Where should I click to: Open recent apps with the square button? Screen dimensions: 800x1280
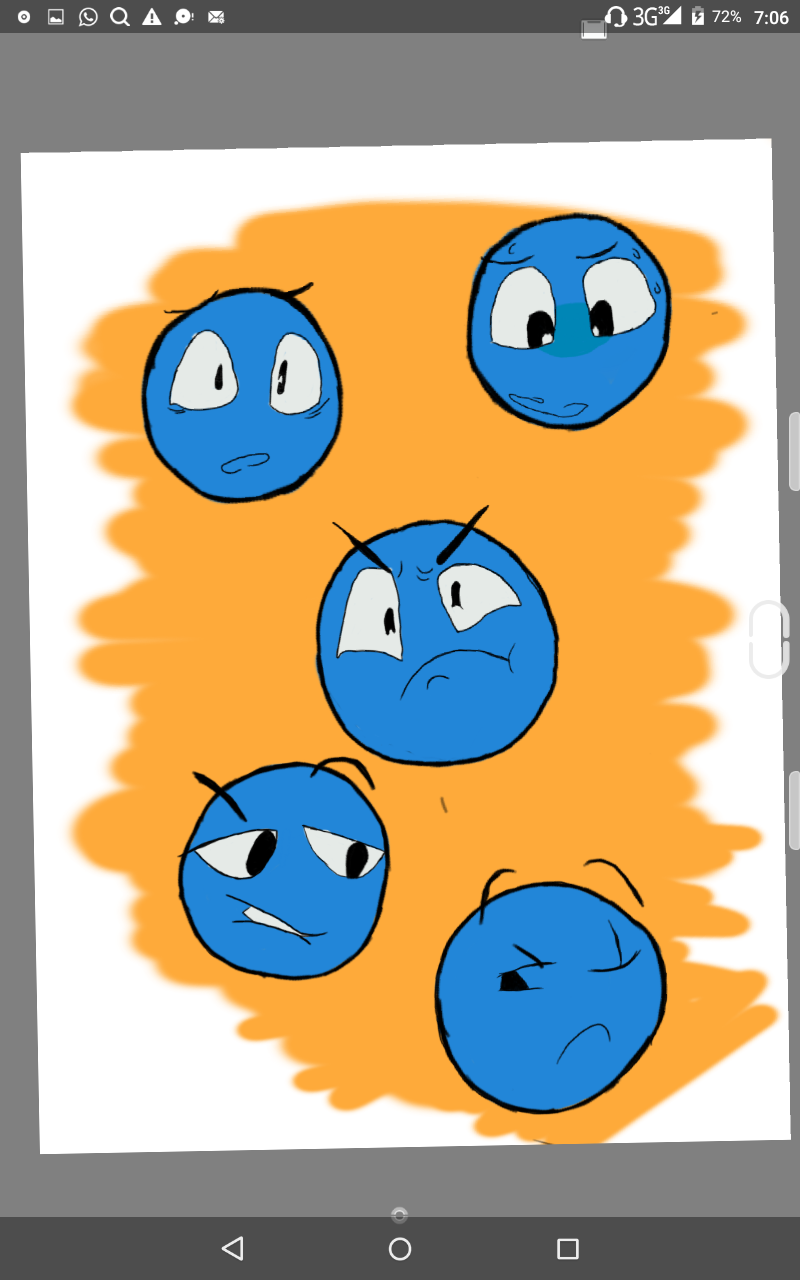568,1248
